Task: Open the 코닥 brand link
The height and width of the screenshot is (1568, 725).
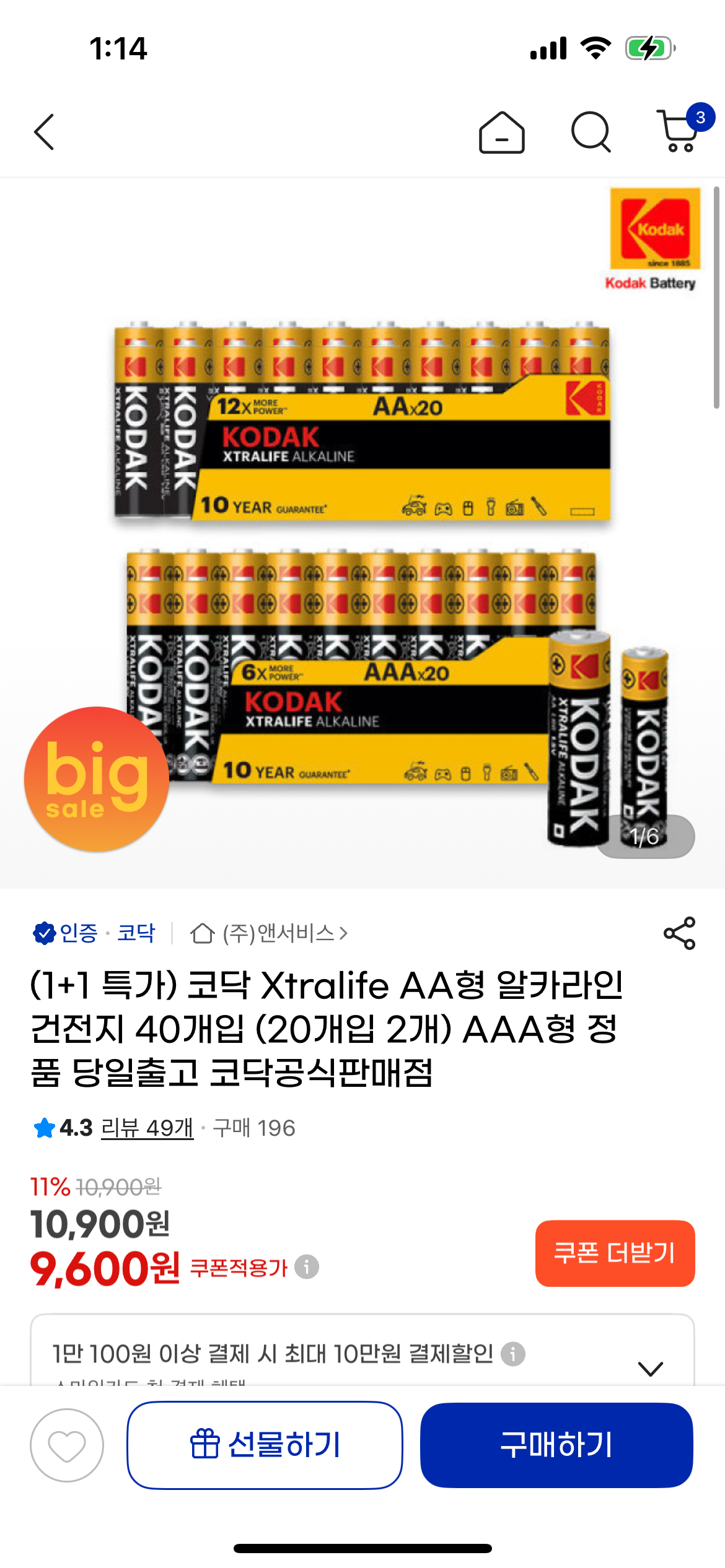Action: pyautogui.click(x=136, y=933)
